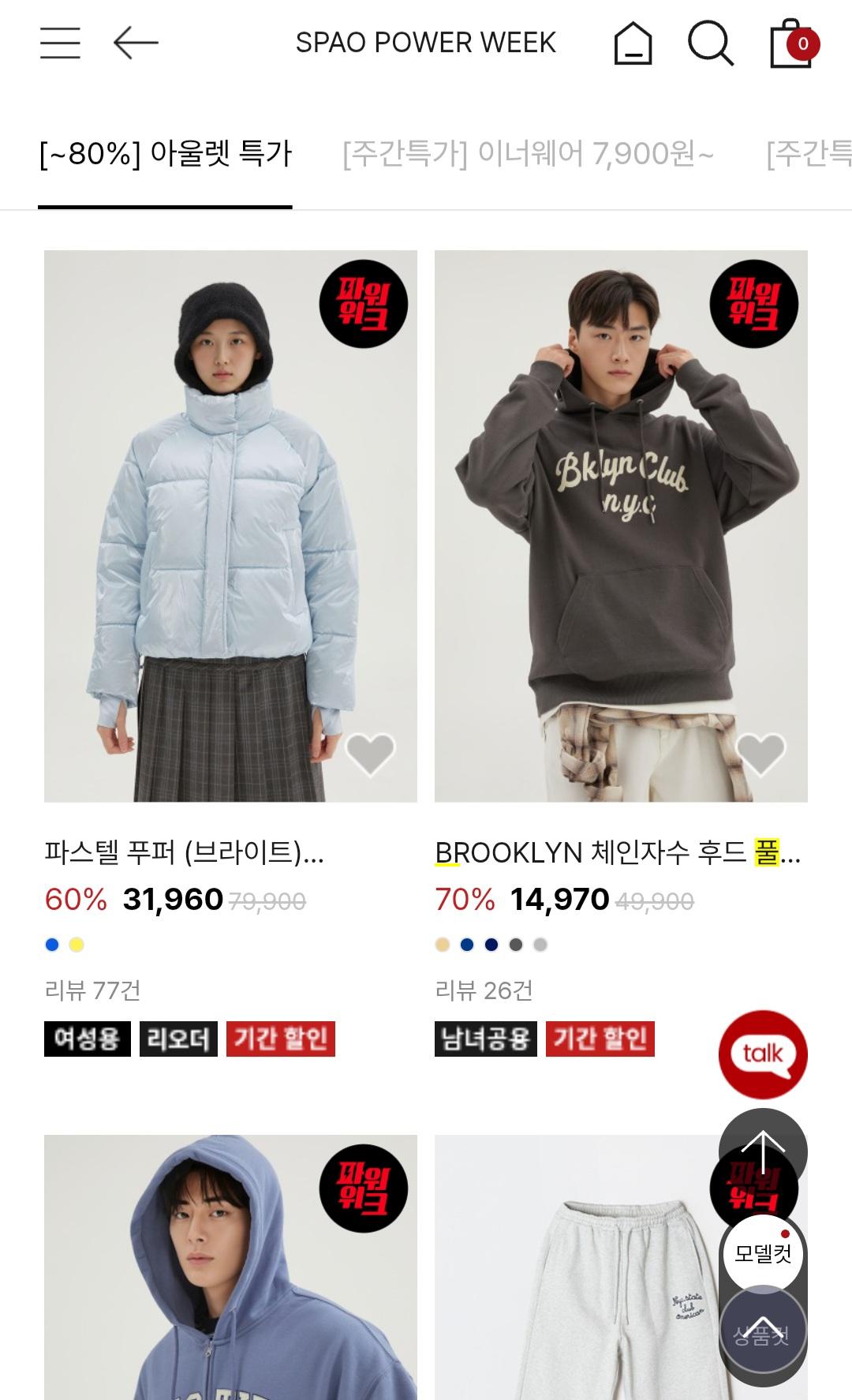Like the BROOKLYN hoodie
This screenshot has height=1400, width=852.
[x=760, y=754]
